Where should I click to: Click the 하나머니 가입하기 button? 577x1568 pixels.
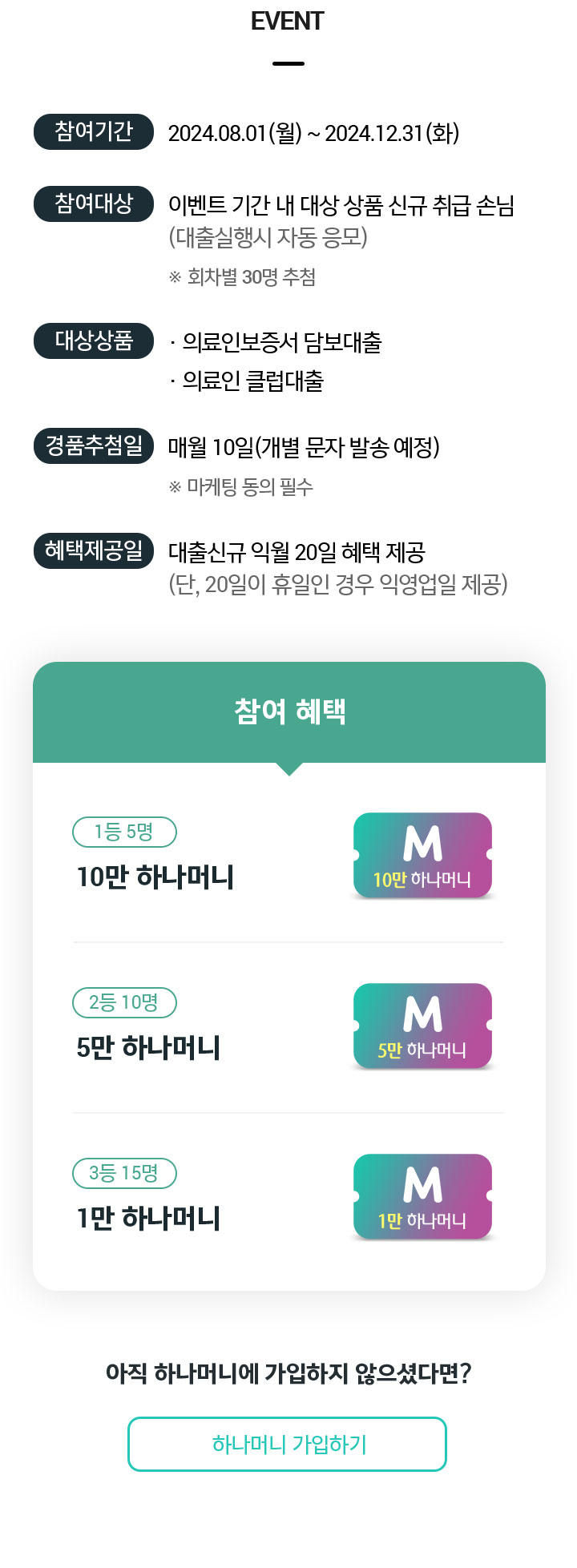click(x=288, y=1445)
